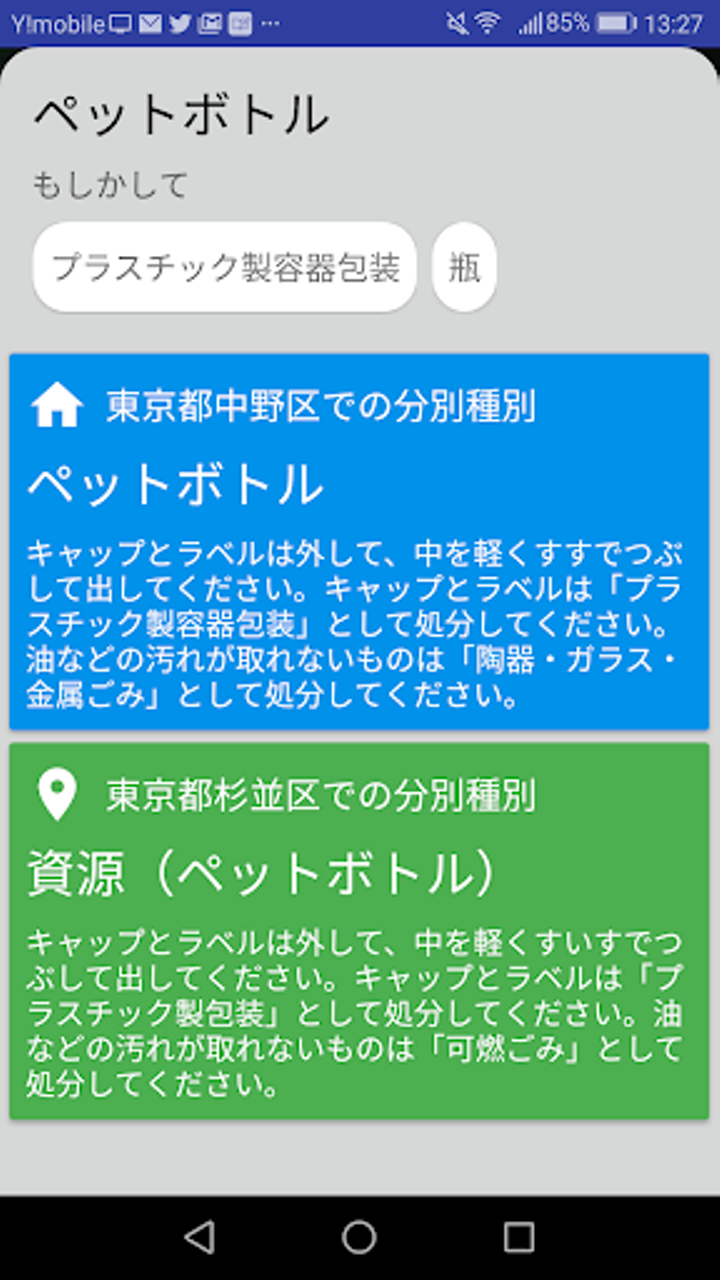This screenshot has height=1280, width=720.
Task: Open the 東京都中野区 sorting card
Action: coord(359,541)
